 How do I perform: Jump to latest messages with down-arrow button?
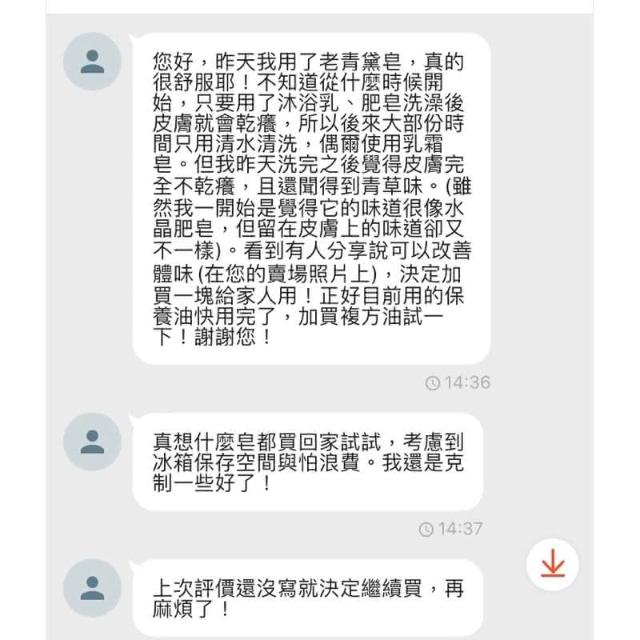[551, 565]
